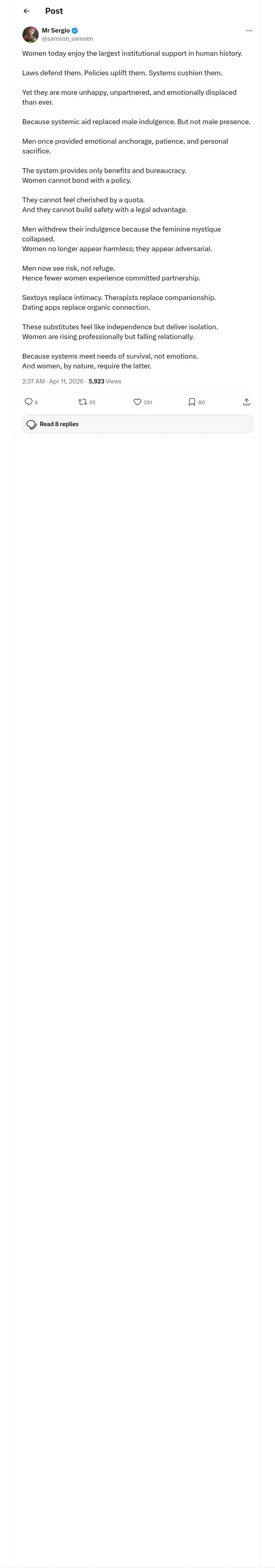Viewport: 275px width, 1568px height.
Task: Open the post's three-dot overflow menu
Action: [249, 31]
